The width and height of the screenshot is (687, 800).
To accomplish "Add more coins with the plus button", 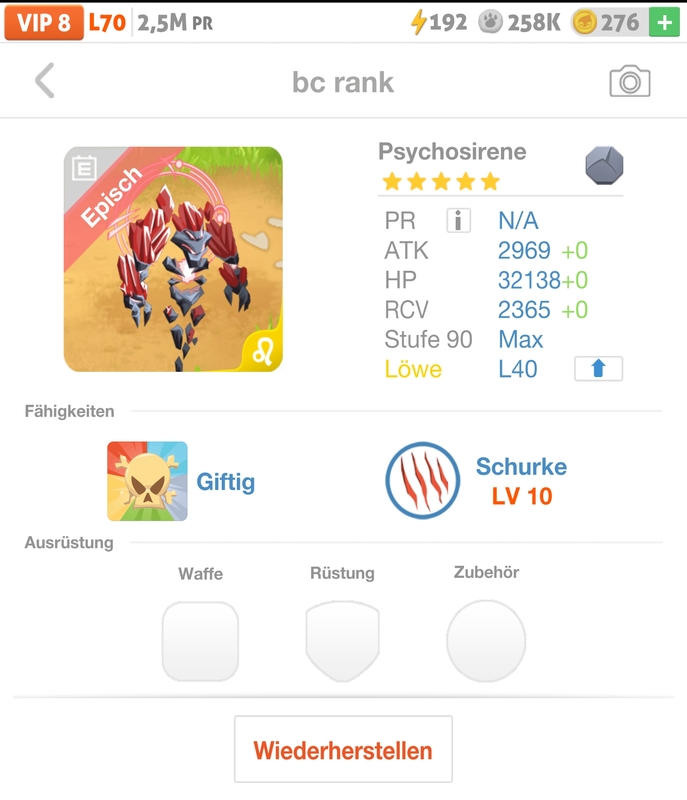I will [664, 22].
